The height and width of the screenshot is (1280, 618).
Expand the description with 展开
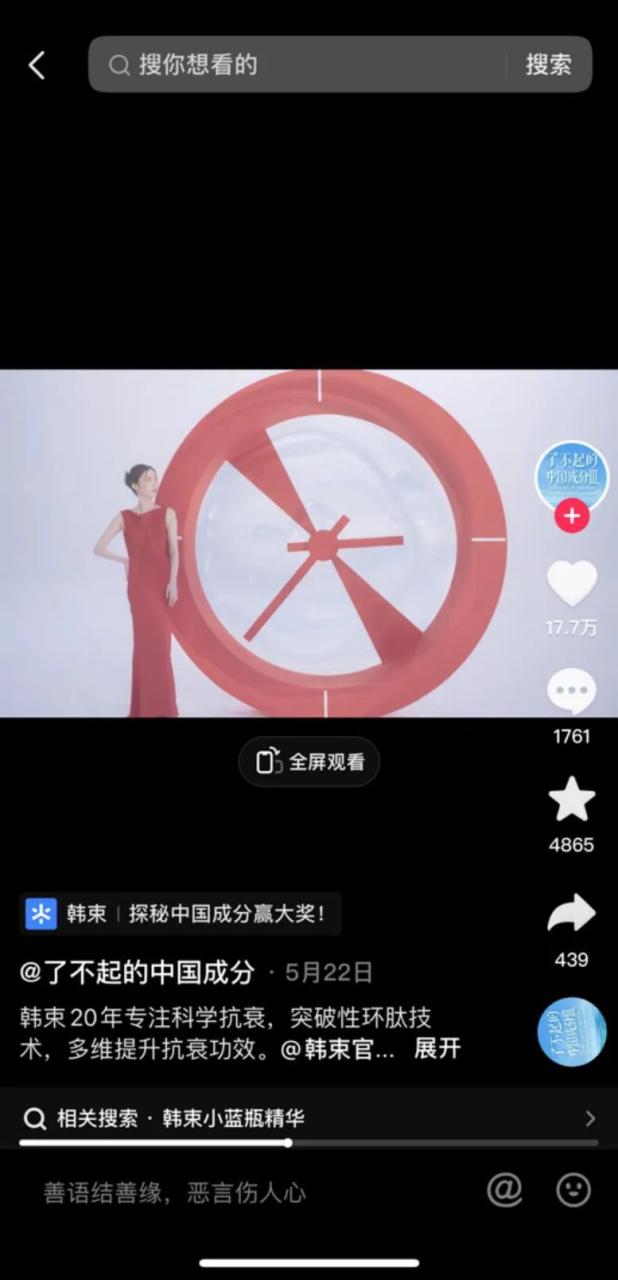point(437,1049)
